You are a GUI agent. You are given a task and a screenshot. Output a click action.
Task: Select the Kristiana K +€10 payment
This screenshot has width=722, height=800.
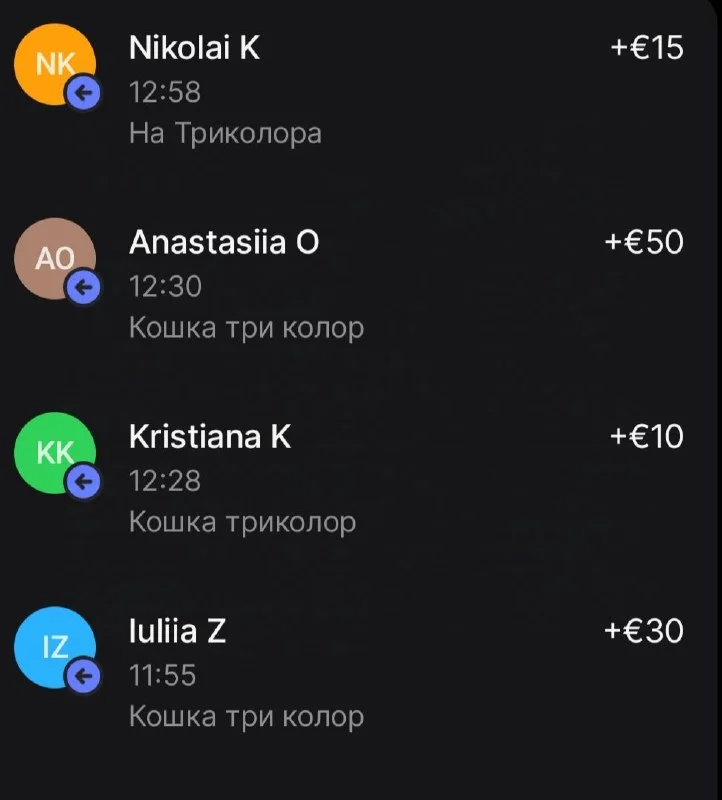pyautogui.click(x=360, y=479)
